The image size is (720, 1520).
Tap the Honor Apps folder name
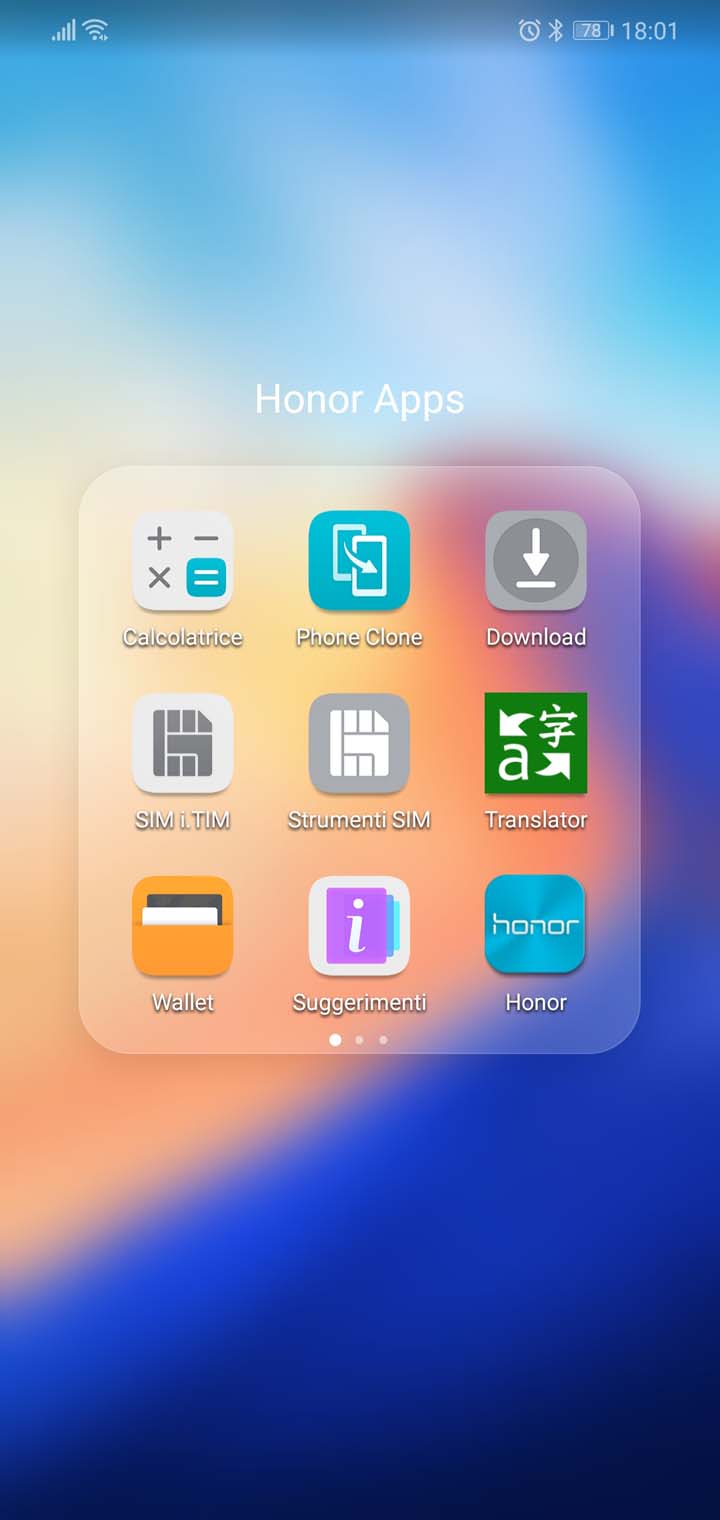coord(359,400)
